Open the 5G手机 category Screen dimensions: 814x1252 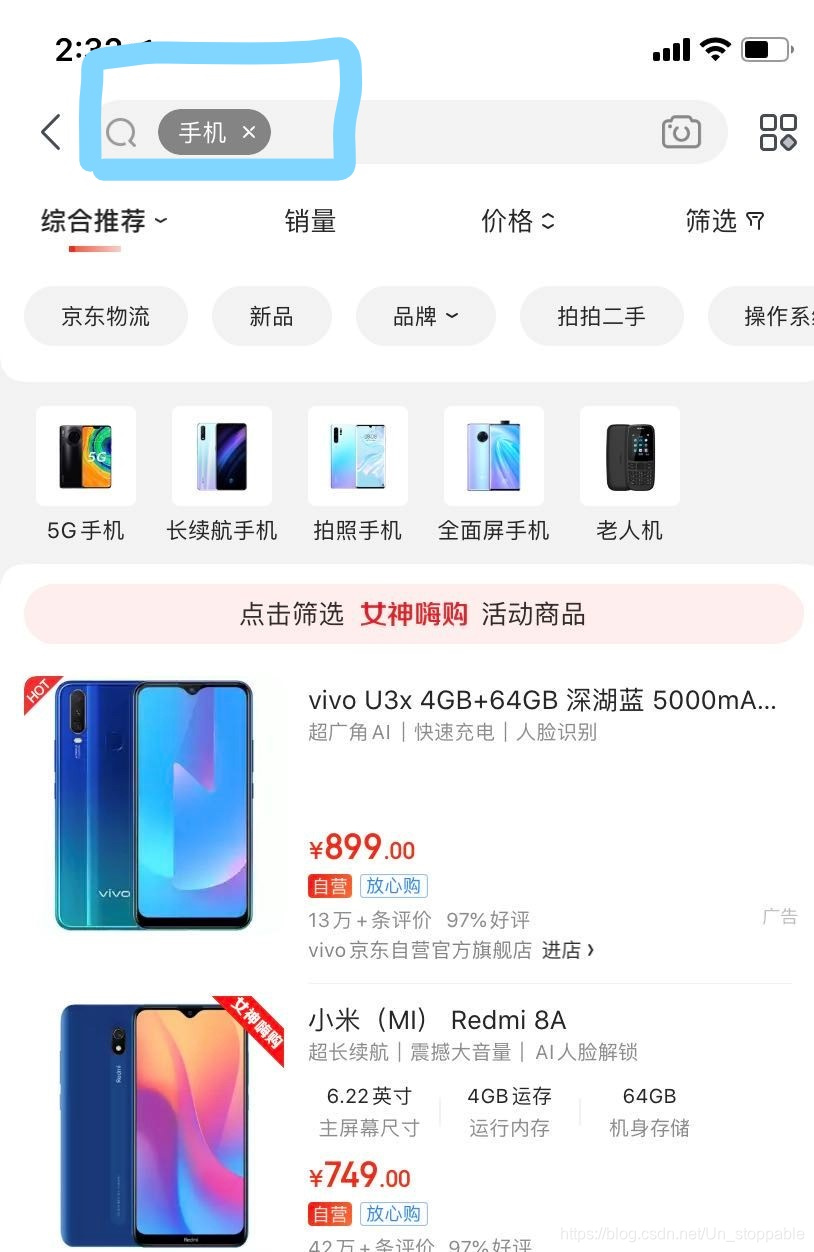click(86, 472)
